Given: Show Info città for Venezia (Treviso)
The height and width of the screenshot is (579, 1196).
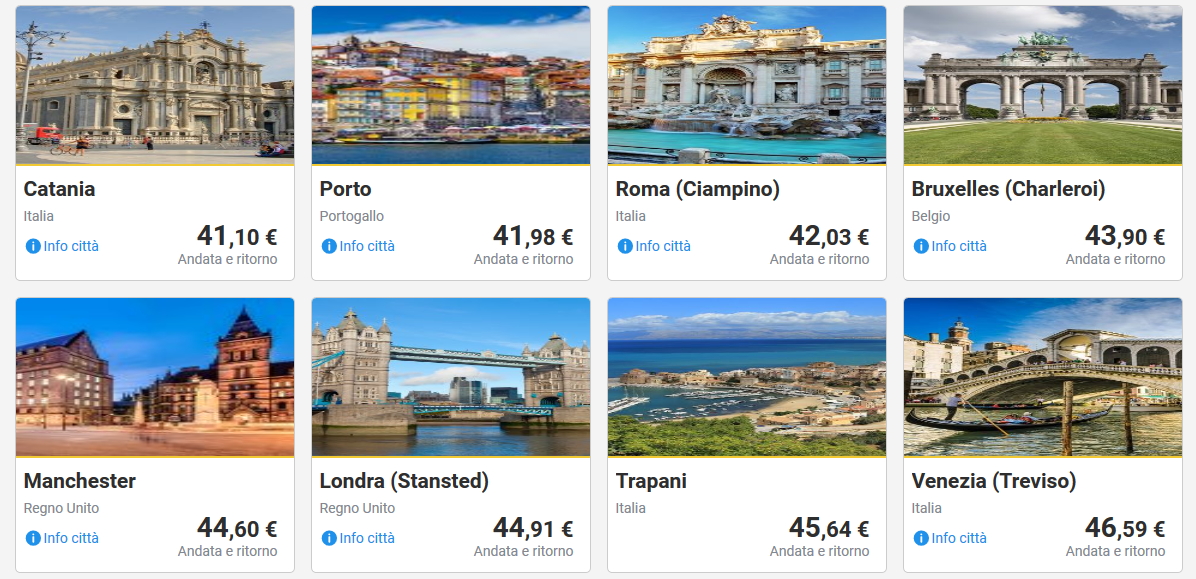Looking at the screenshot, I should [x=951, y=538].
